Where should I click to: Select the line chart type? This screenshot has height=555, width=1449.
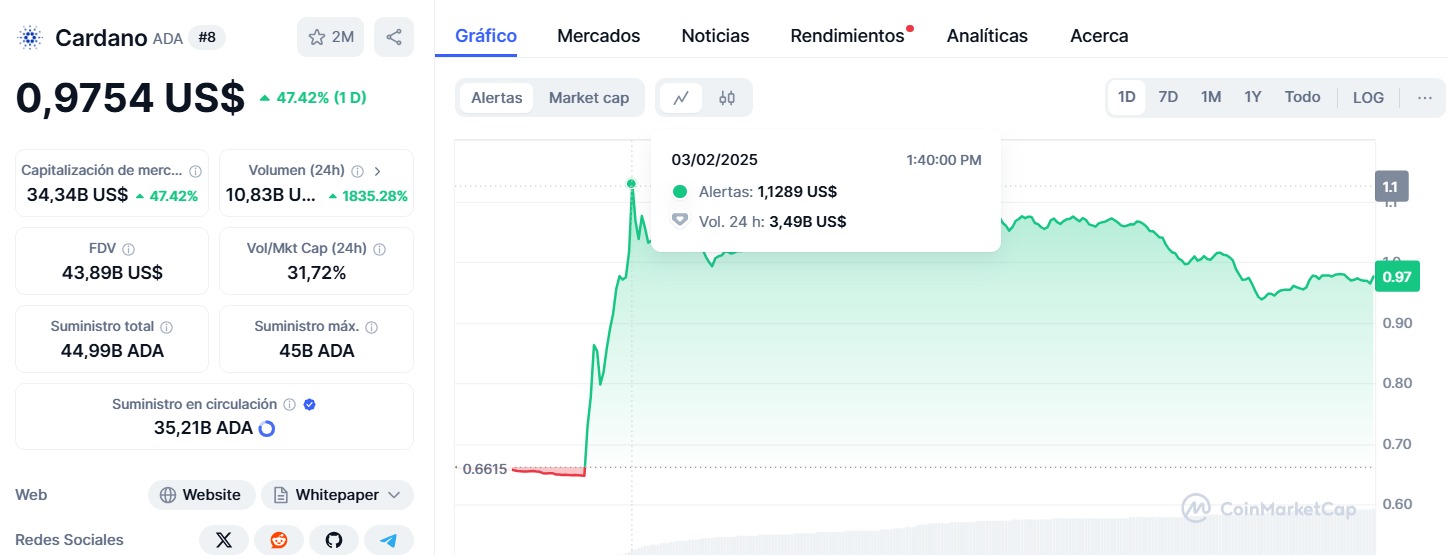[682, 97]
